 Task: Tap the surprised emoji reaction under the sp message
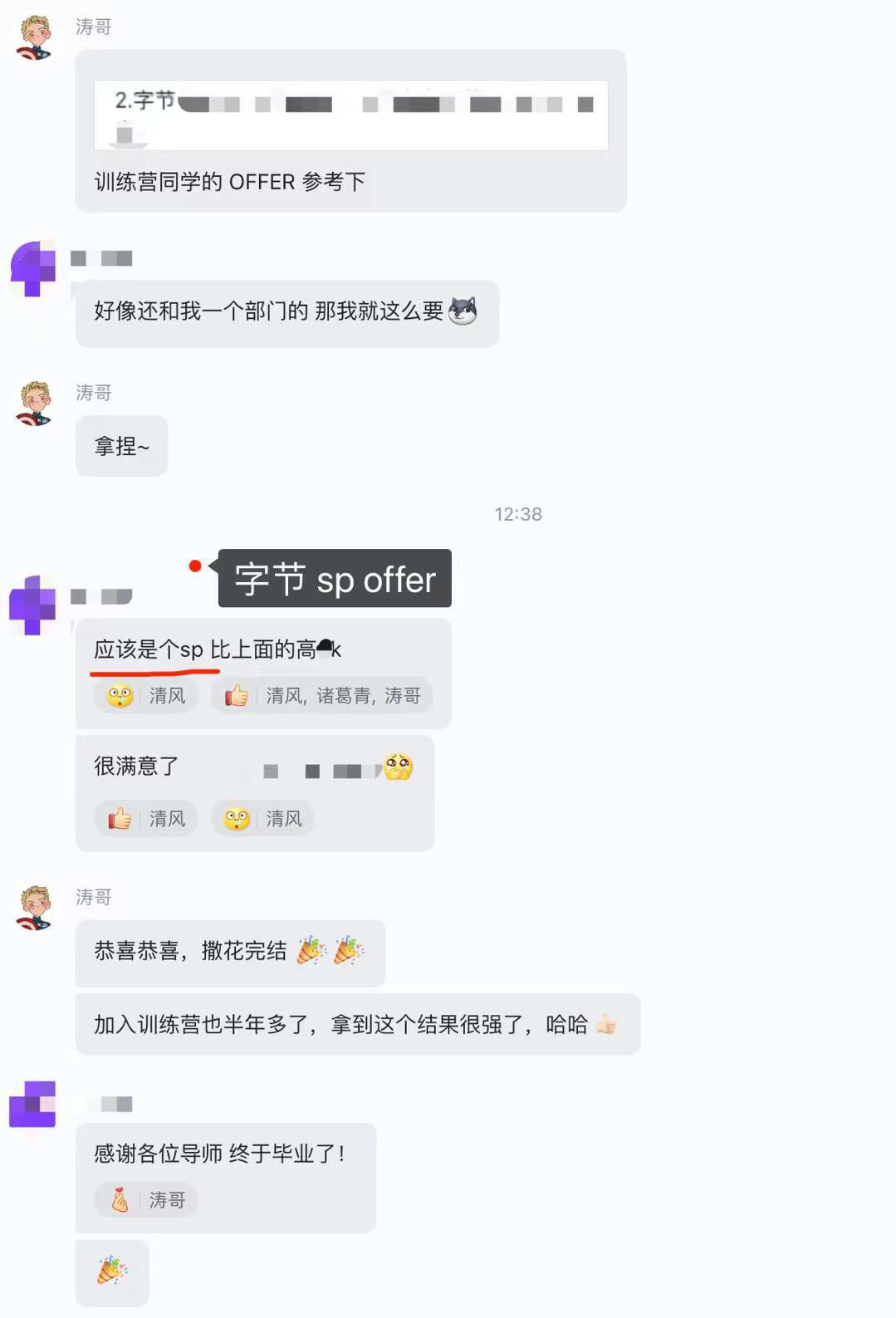(146, 696)
